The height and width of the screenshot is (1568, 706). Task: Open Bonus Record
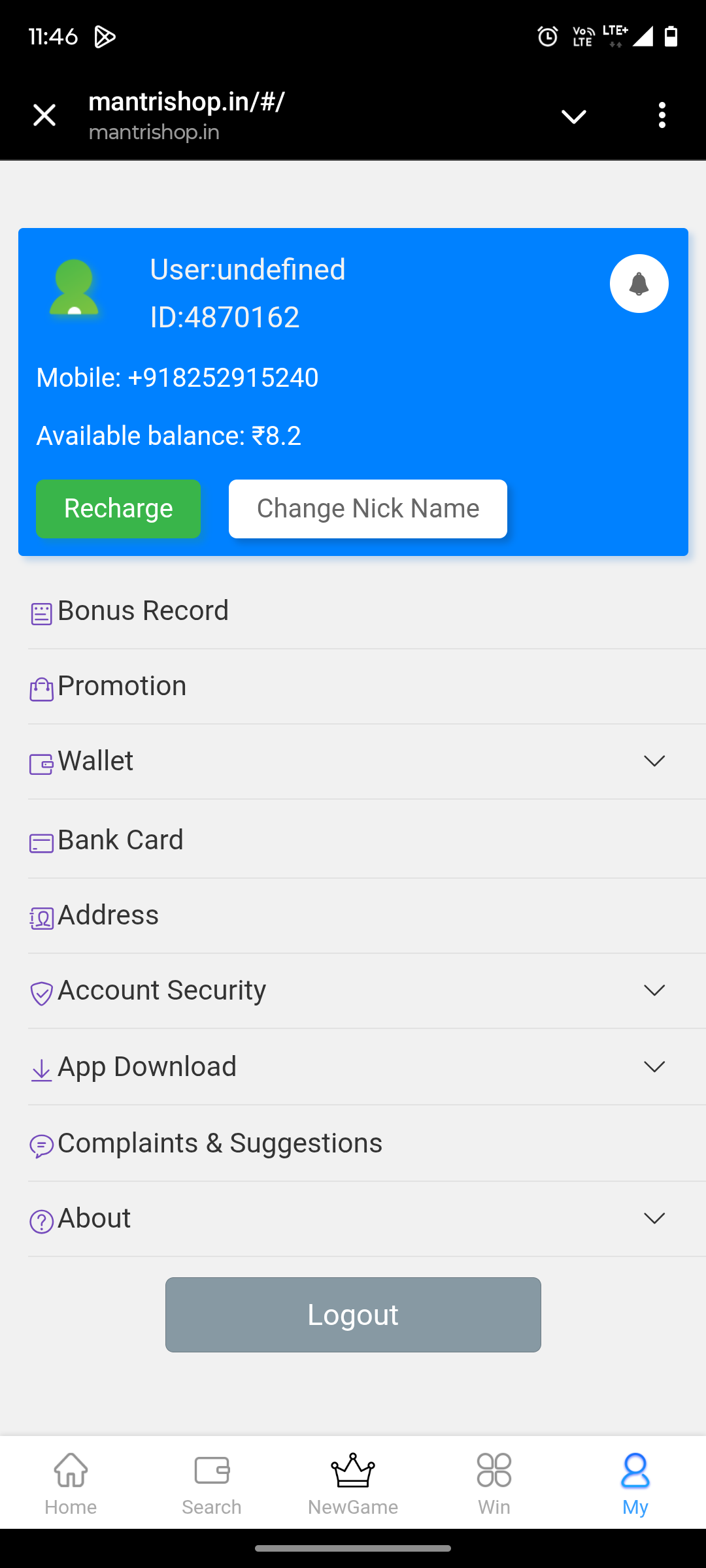(143, 612)
